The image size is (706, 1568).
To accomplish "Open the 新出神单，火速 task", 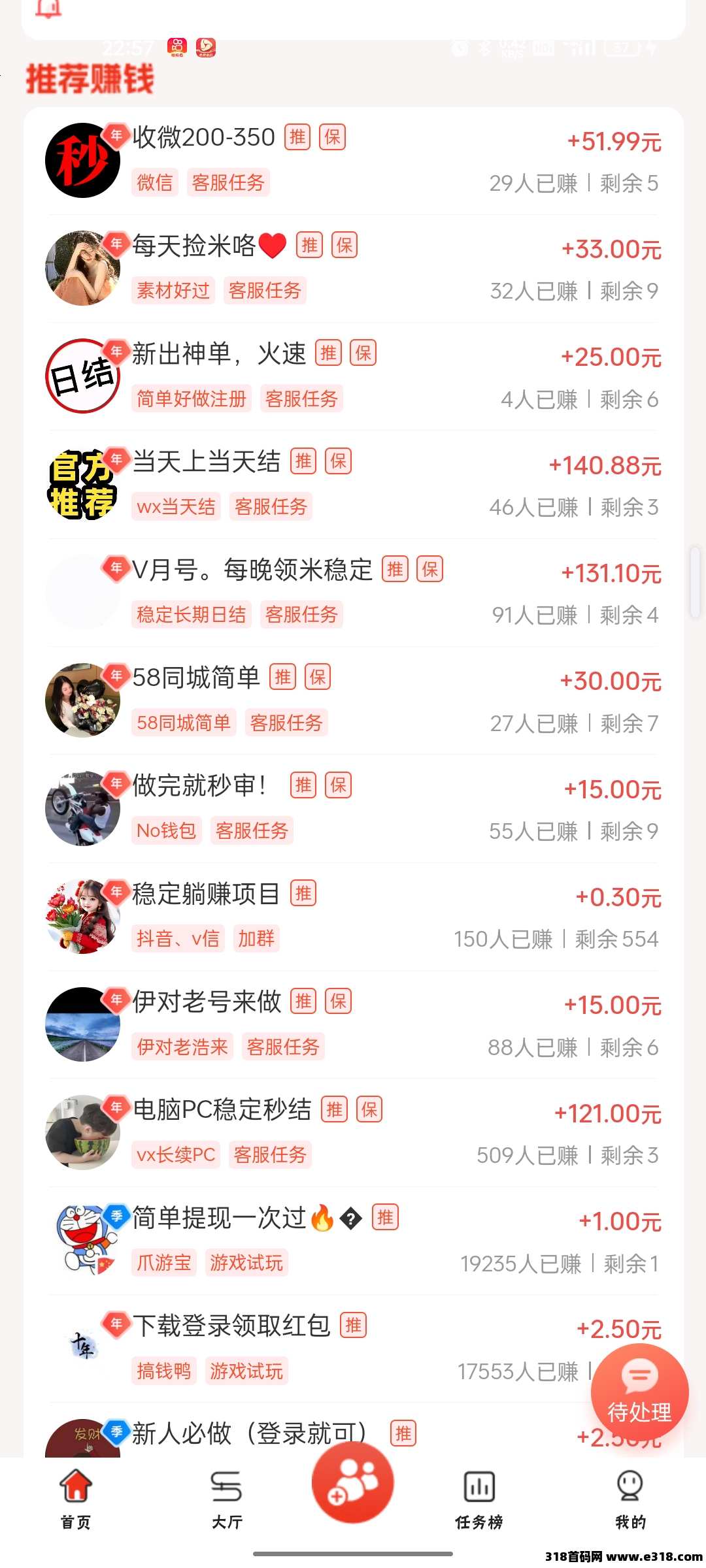I will pyautogui.click(x=353, y=376).
